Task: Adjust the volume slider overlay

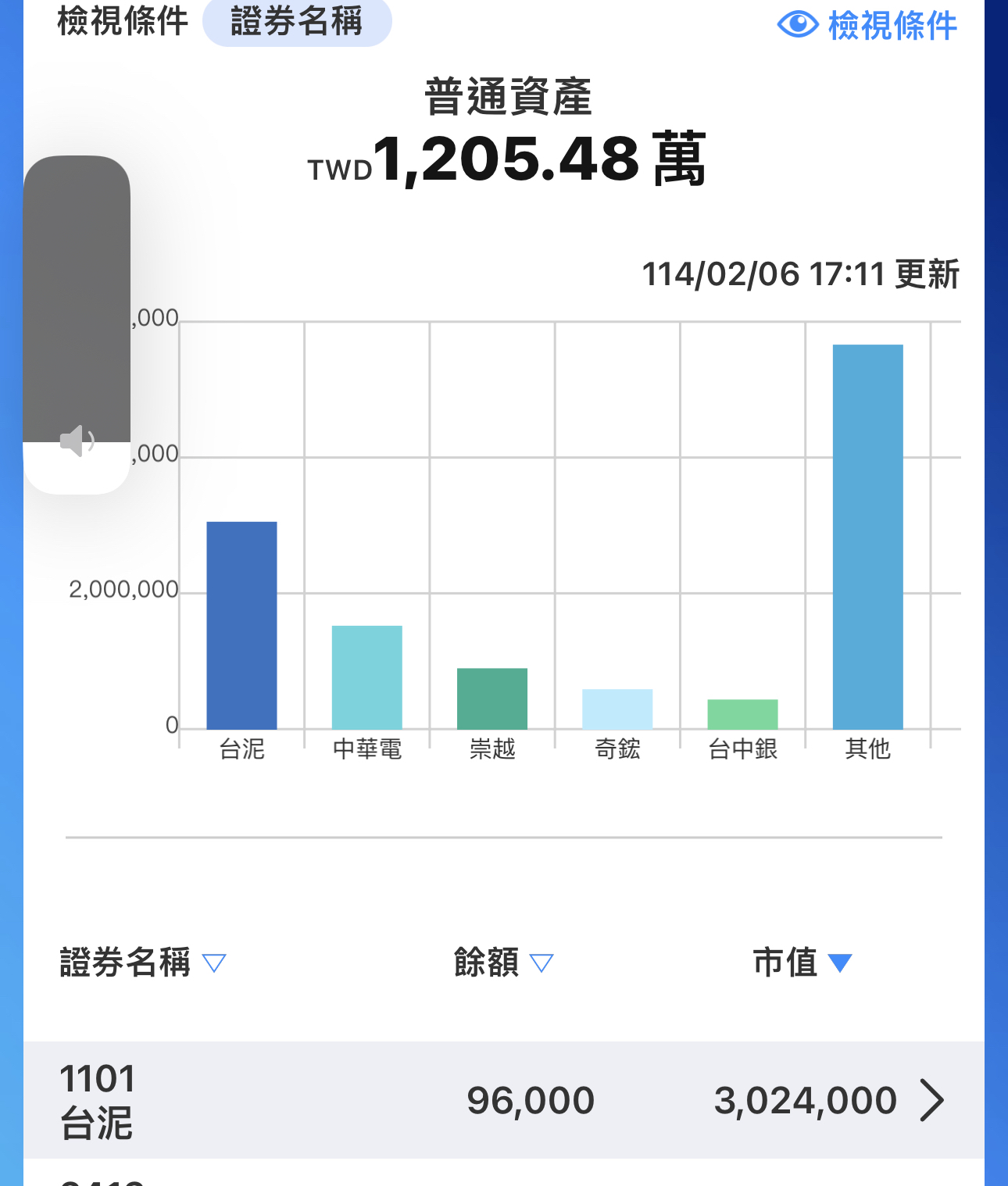Action: click(77, 325)
